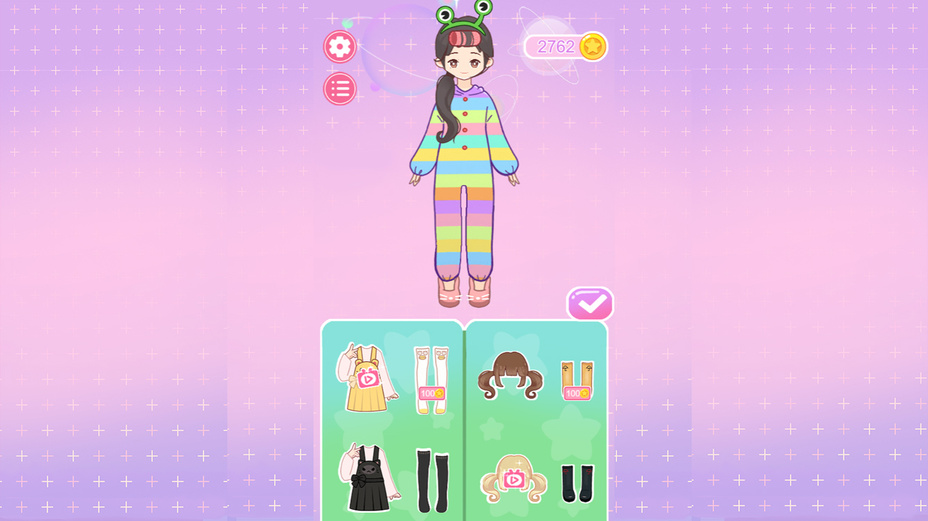Image resolution: width=928 pixels, height=521 pixels.
Task: Confirm the outfit with the checkmark button
Action: (590, 303)
